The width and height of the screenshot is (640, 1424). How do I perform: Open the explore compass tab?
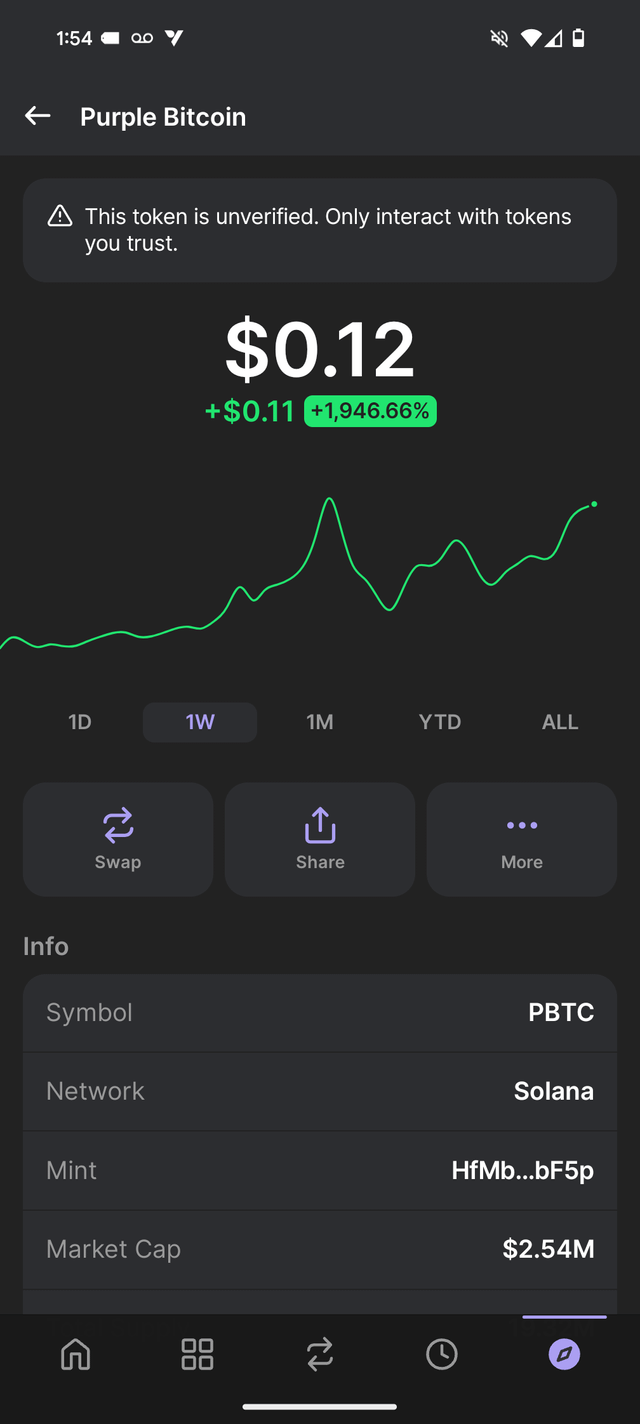[564, 1355]
